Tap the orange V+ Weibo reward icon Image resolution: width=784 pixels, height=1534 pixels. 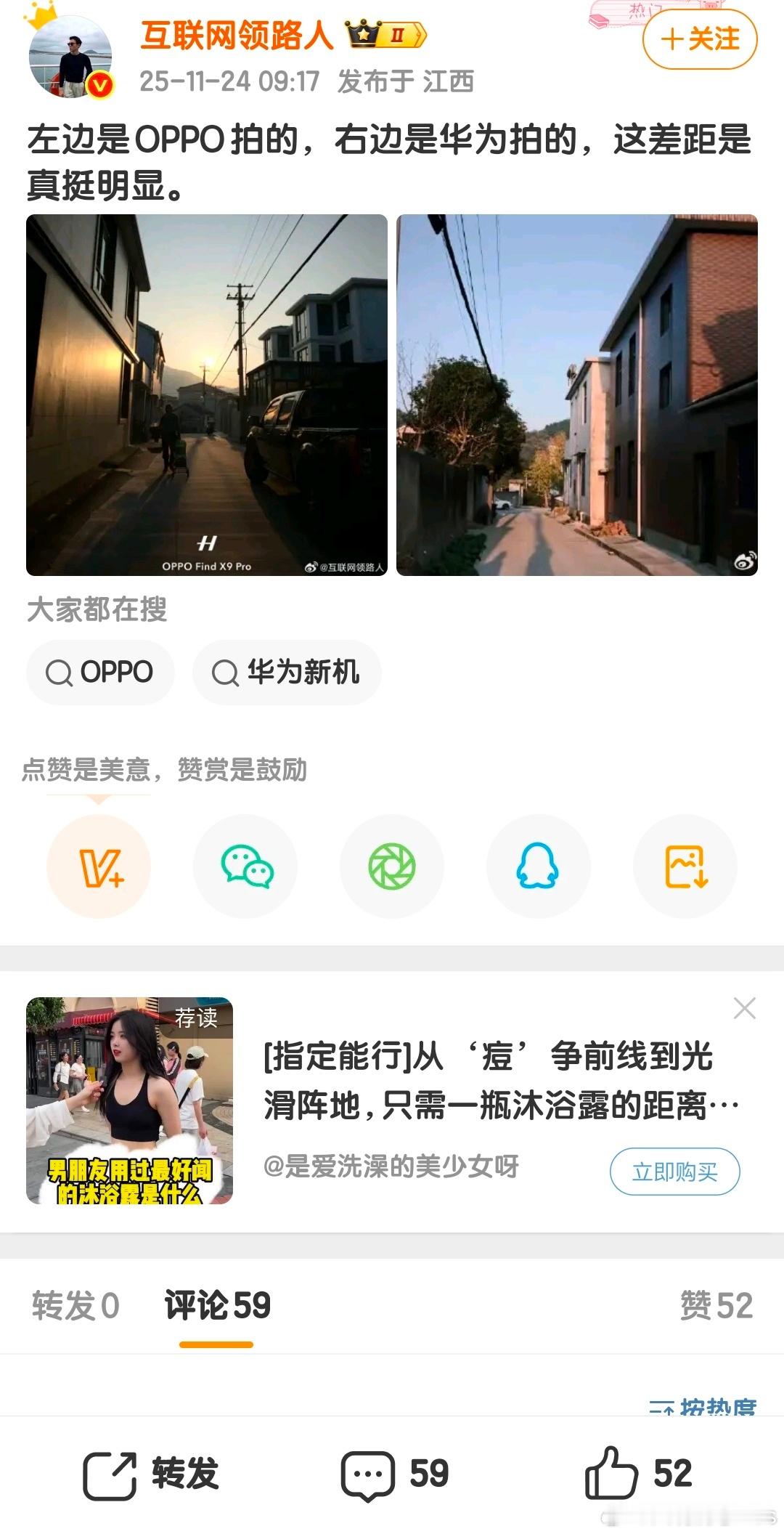pyautogui.click(x=99, y=866)
